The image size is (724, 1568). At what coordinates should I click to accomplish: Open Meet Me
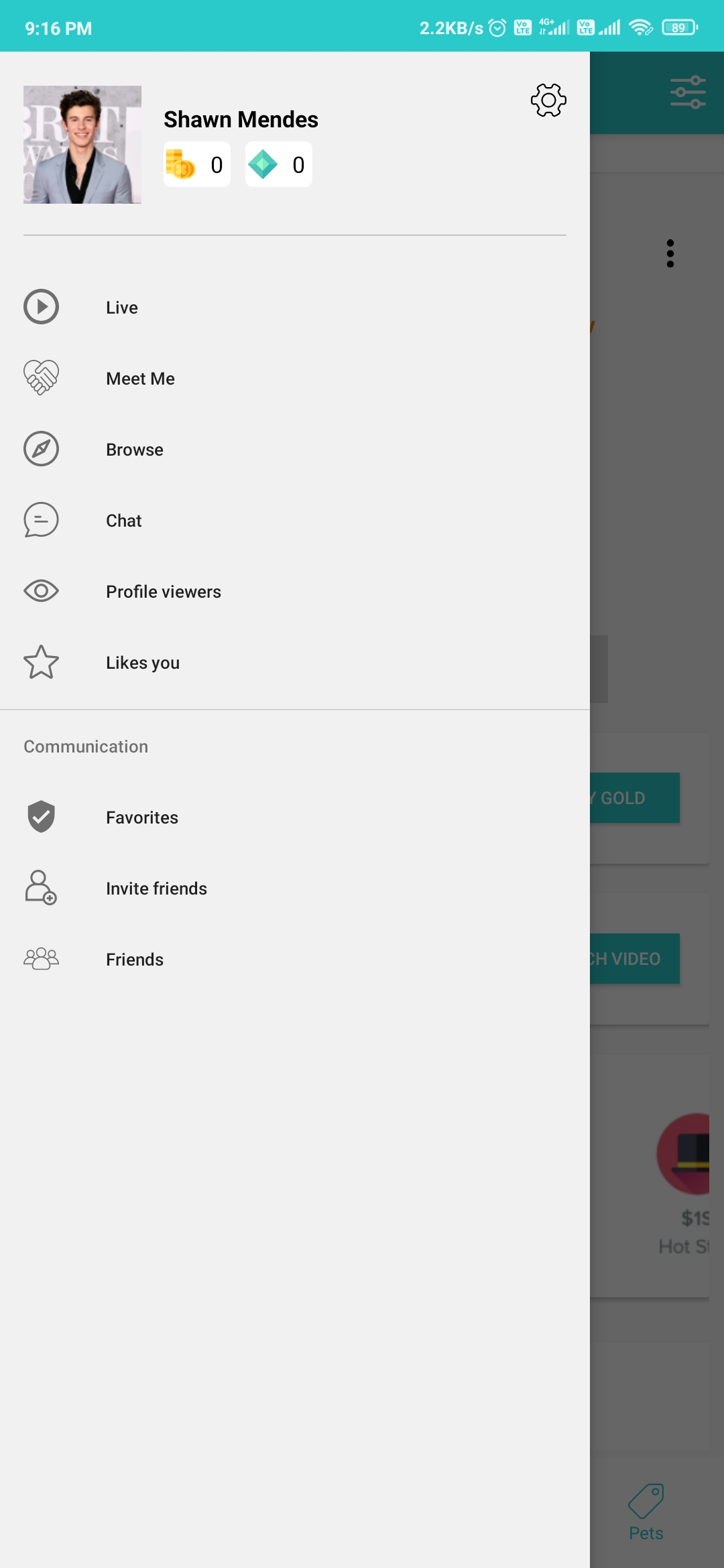pyautogui.click(x=140, y=379)
